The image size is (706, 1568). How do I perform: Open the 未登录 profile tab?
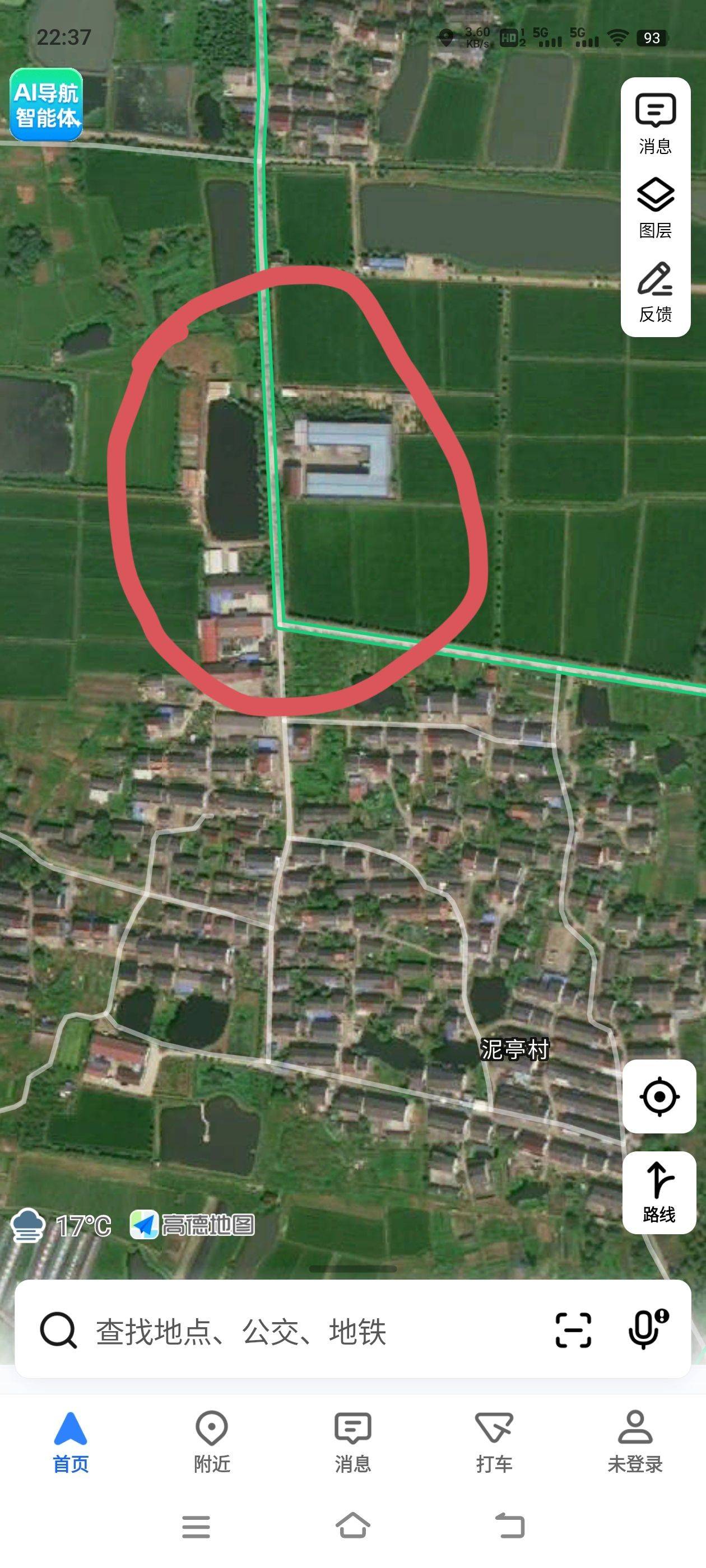(635, 1443)
